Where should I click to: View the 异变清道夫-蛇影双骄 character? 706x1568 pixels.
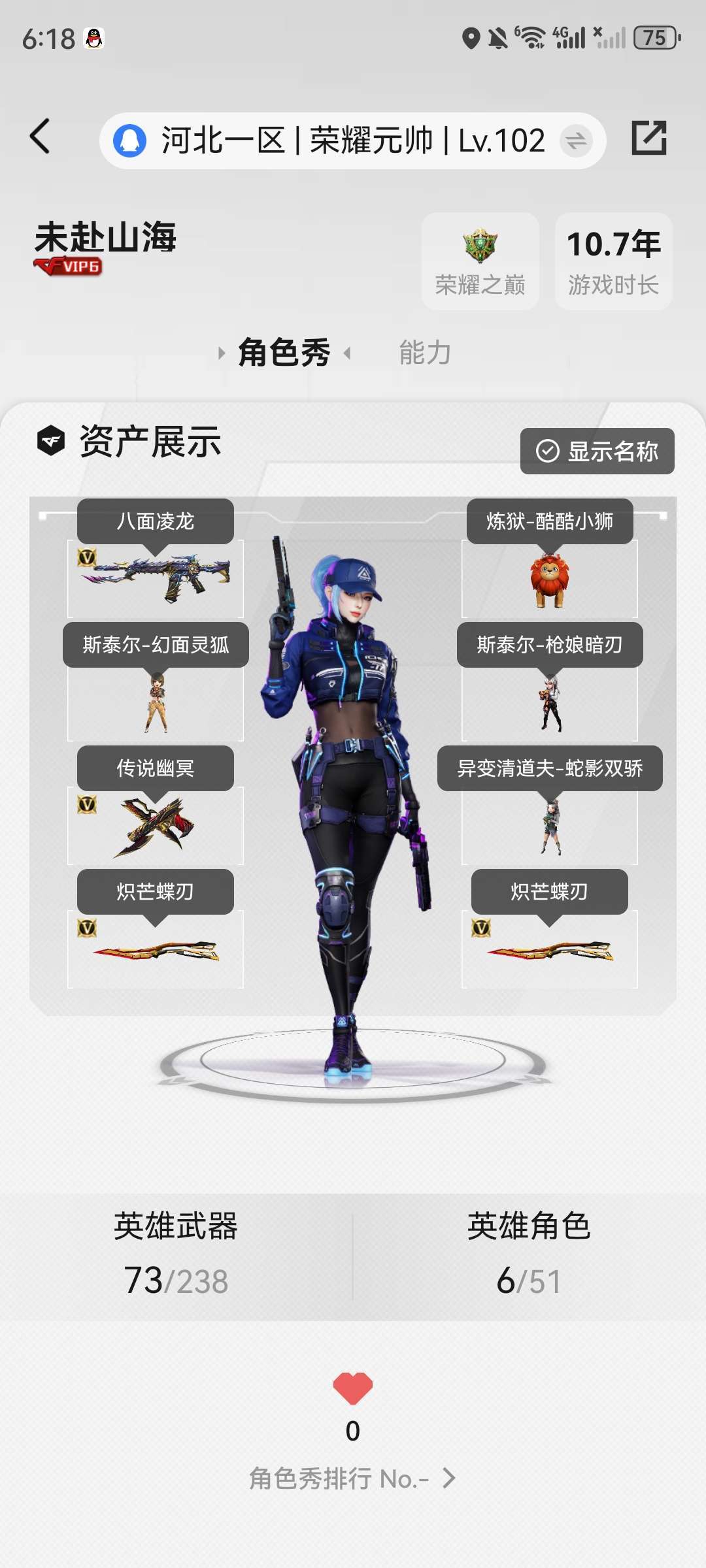(x=549, y=826)
